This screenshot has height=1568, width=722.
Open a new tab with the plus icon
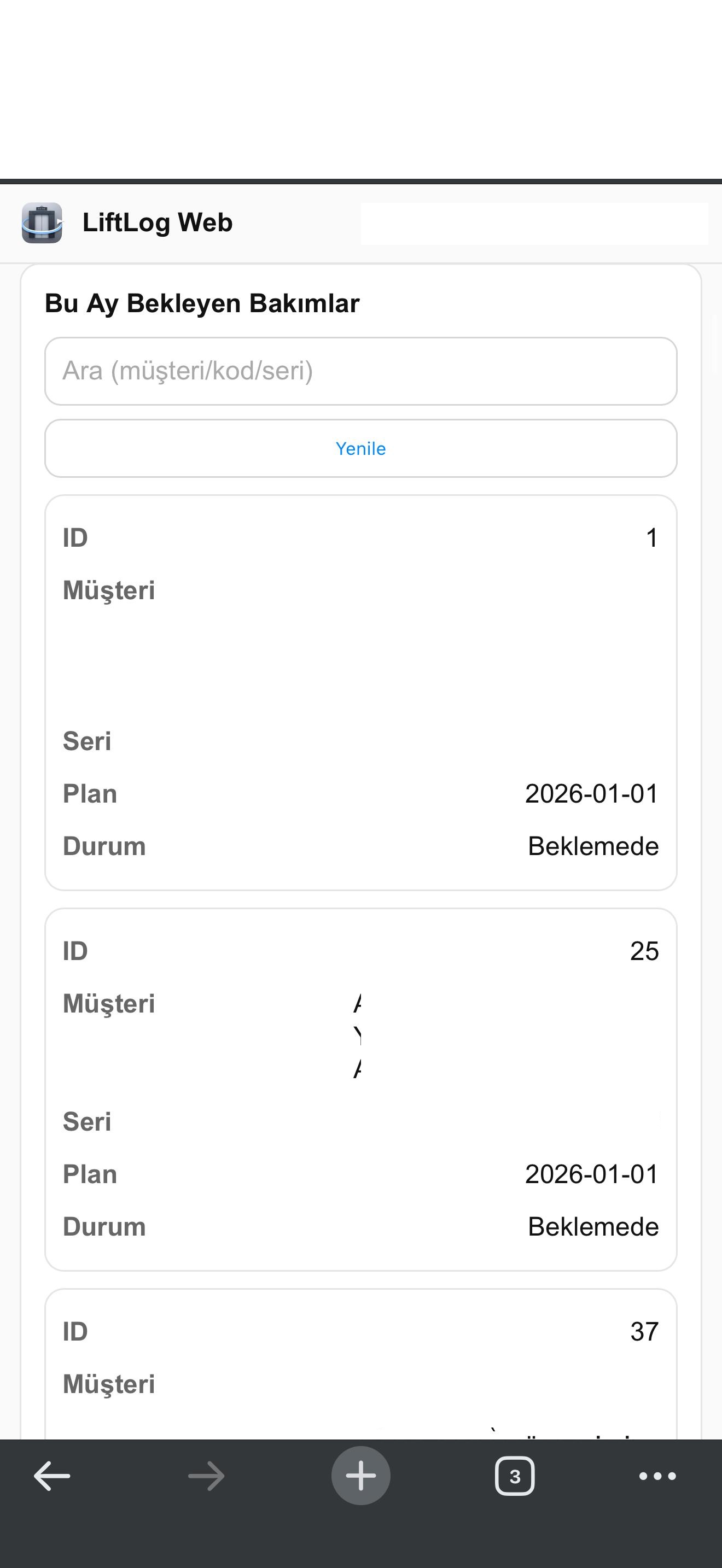(361, 1476)
